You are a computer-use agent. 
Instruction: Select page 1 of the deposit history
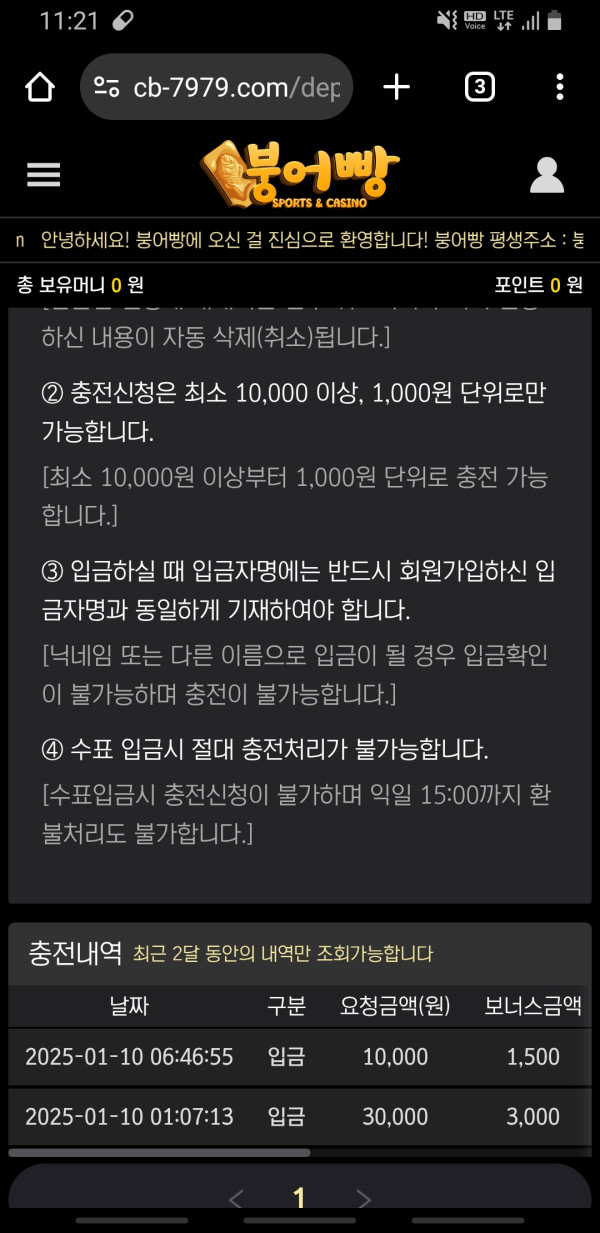tap(299, 1198)
